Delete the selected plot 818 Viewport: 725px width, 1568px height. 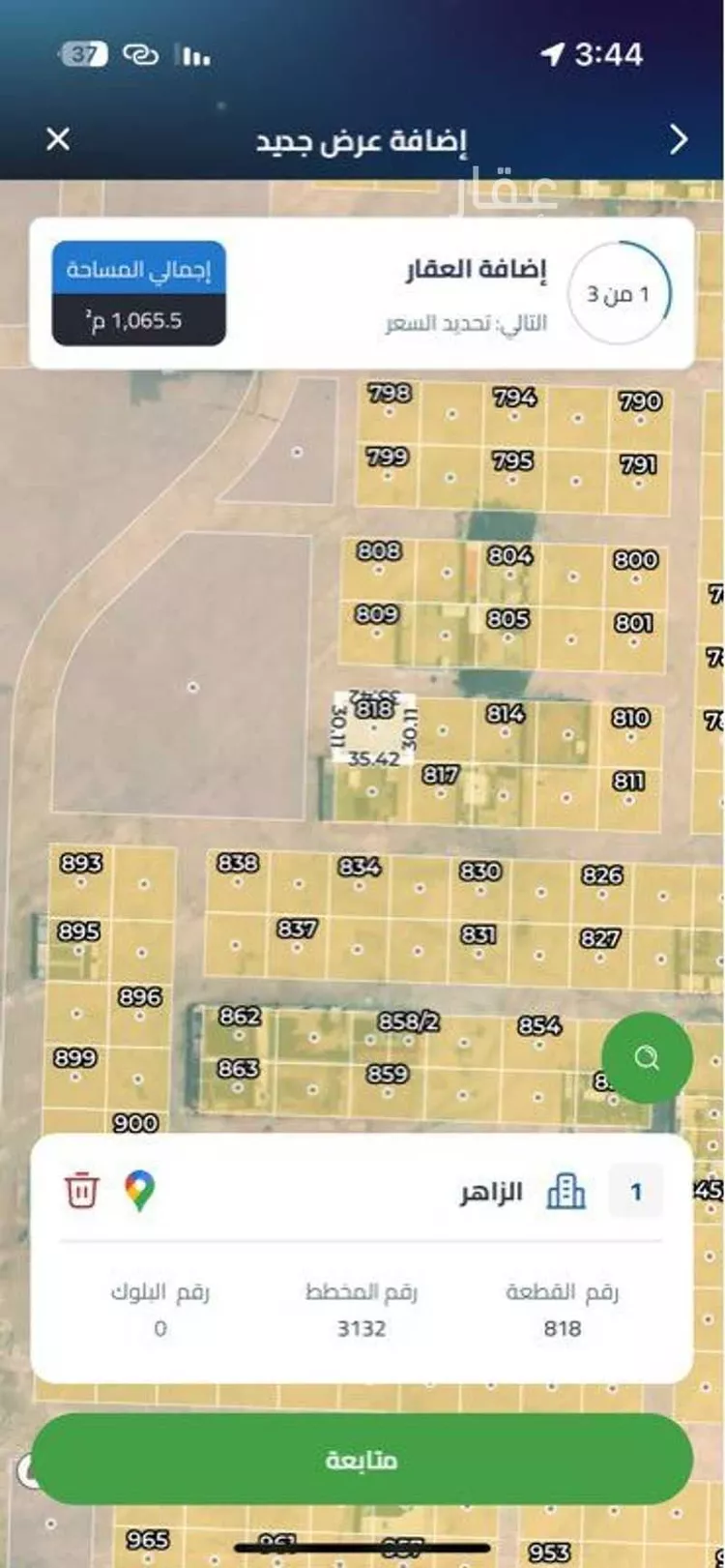pyautogui.click(x=82, y=1190)
